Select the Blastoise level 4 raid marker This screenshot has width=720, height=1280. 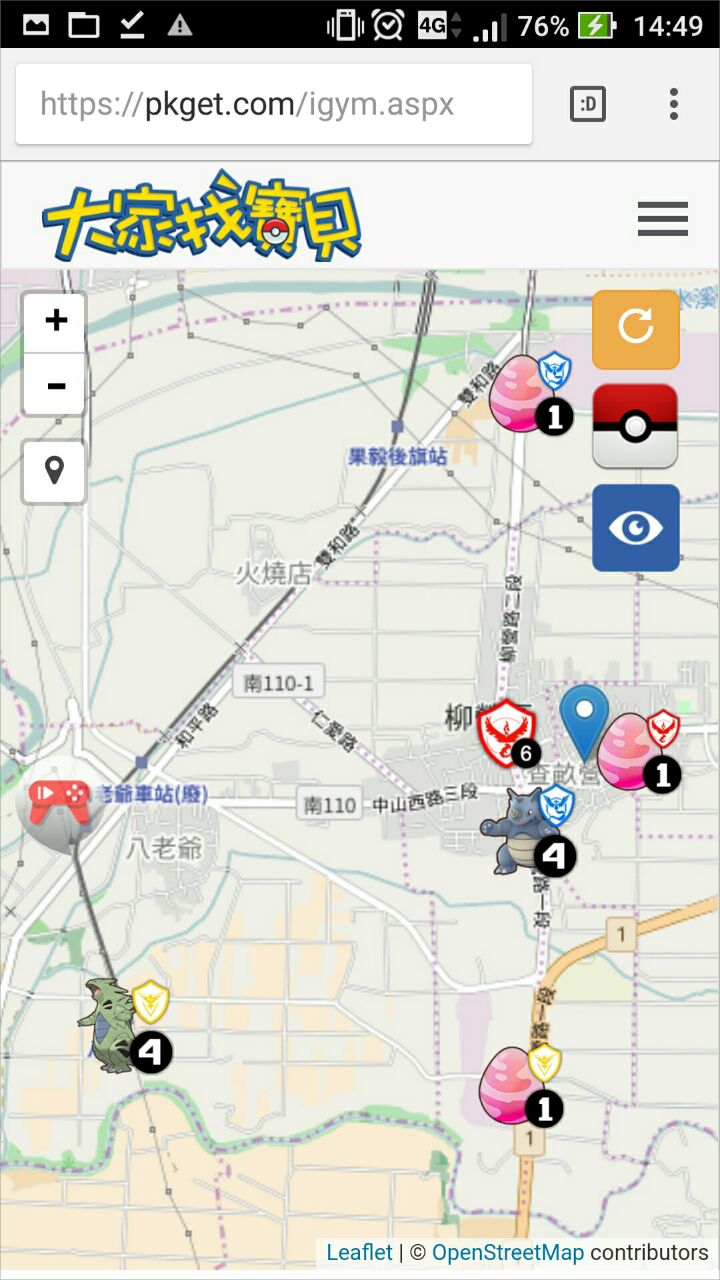513,831
